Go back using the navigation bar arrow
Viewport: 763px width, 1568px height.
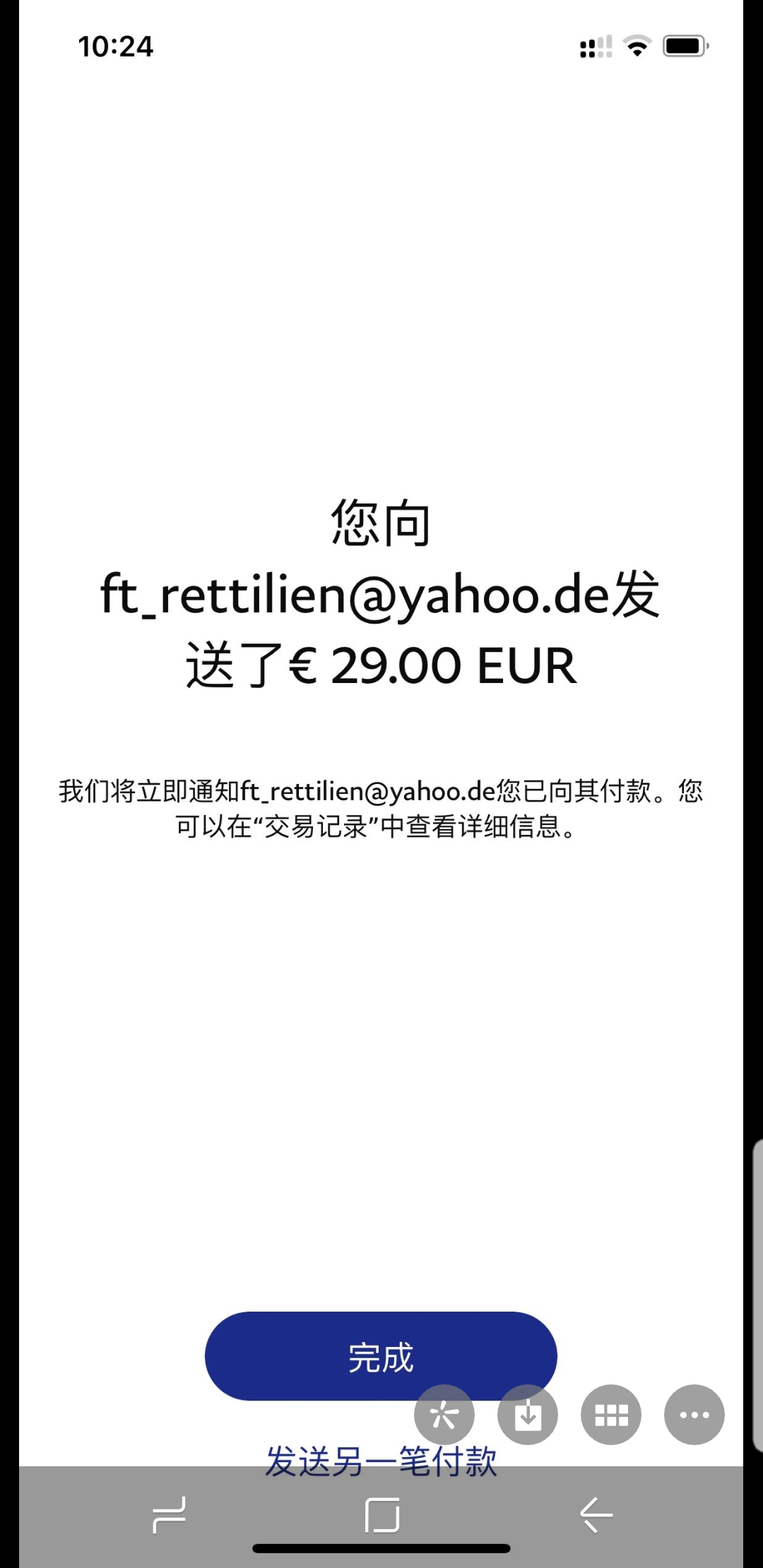[x=596, y=1515]
